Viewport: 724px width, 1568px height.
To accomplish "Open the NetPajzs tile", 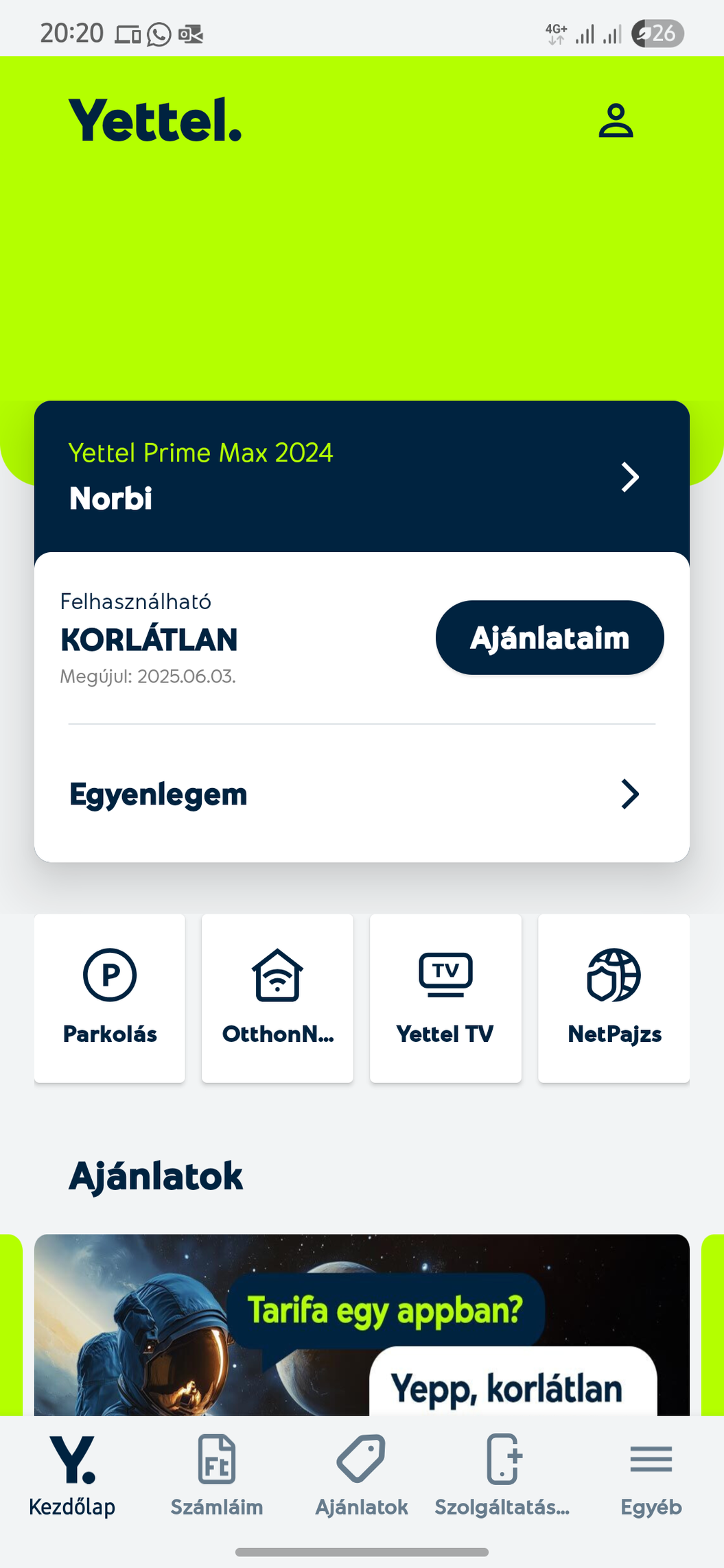I will coord(614,998).
